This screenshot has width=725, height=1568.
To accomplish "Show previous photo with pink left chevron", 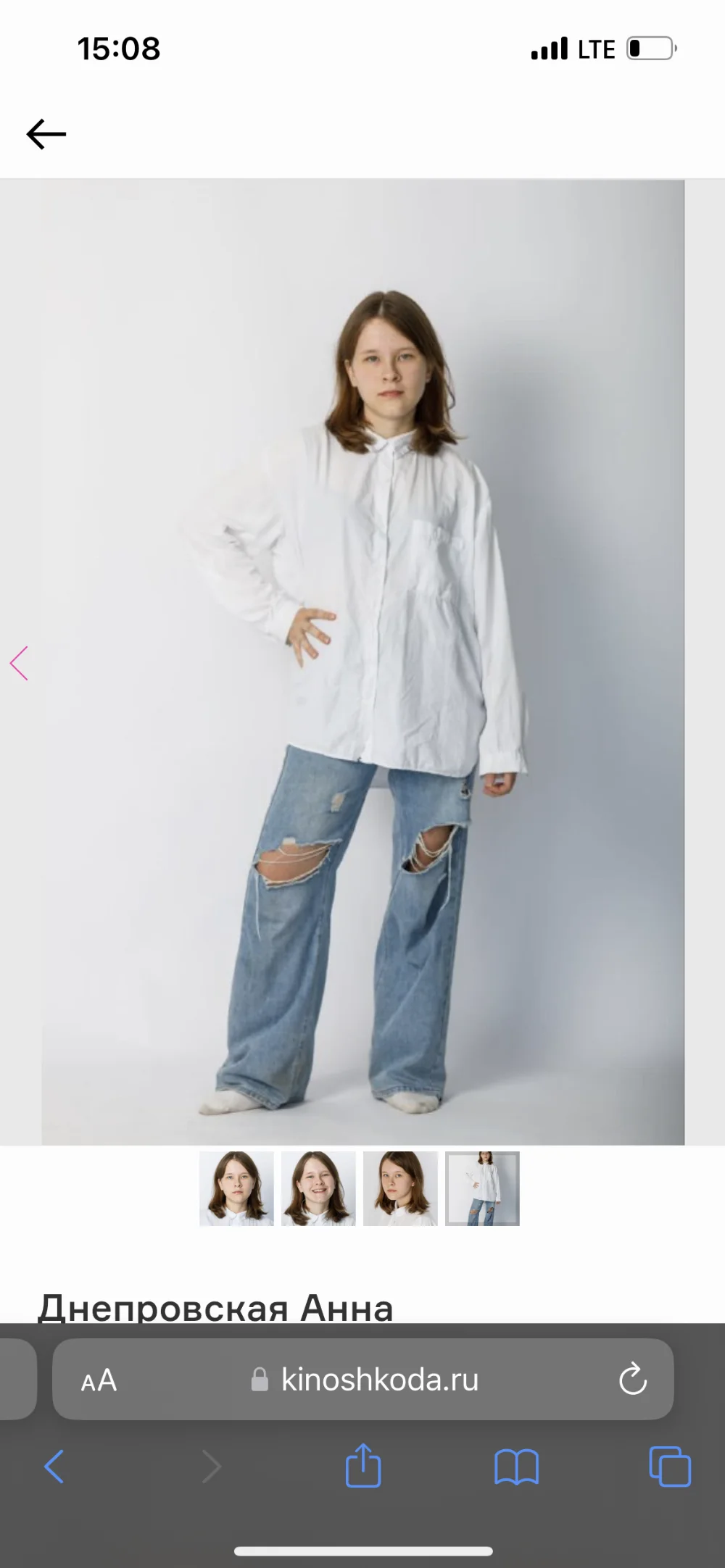I will [x=20, y=663].
